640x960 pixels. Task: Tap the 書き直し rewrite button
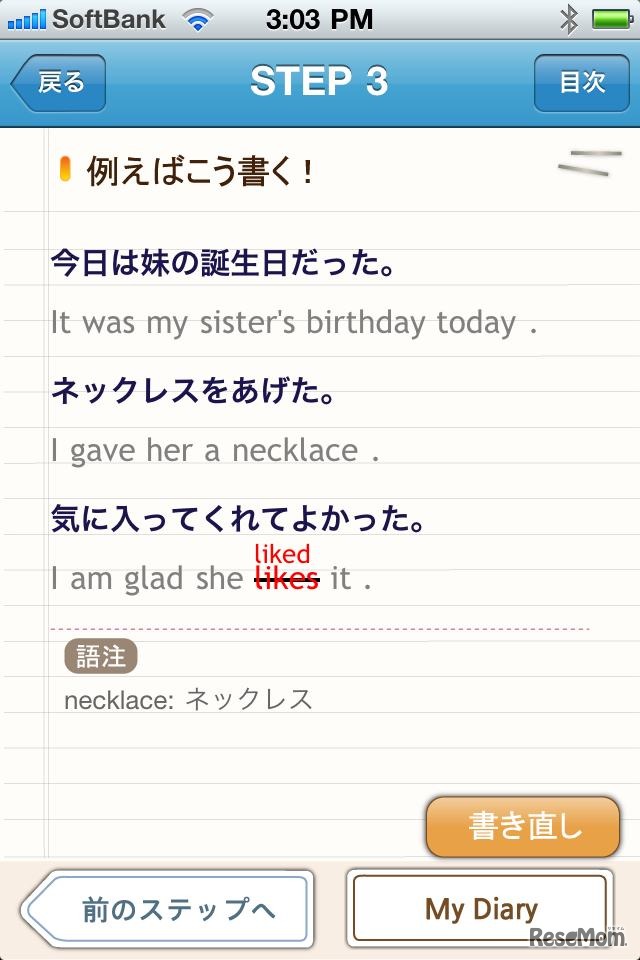(523, 826)
